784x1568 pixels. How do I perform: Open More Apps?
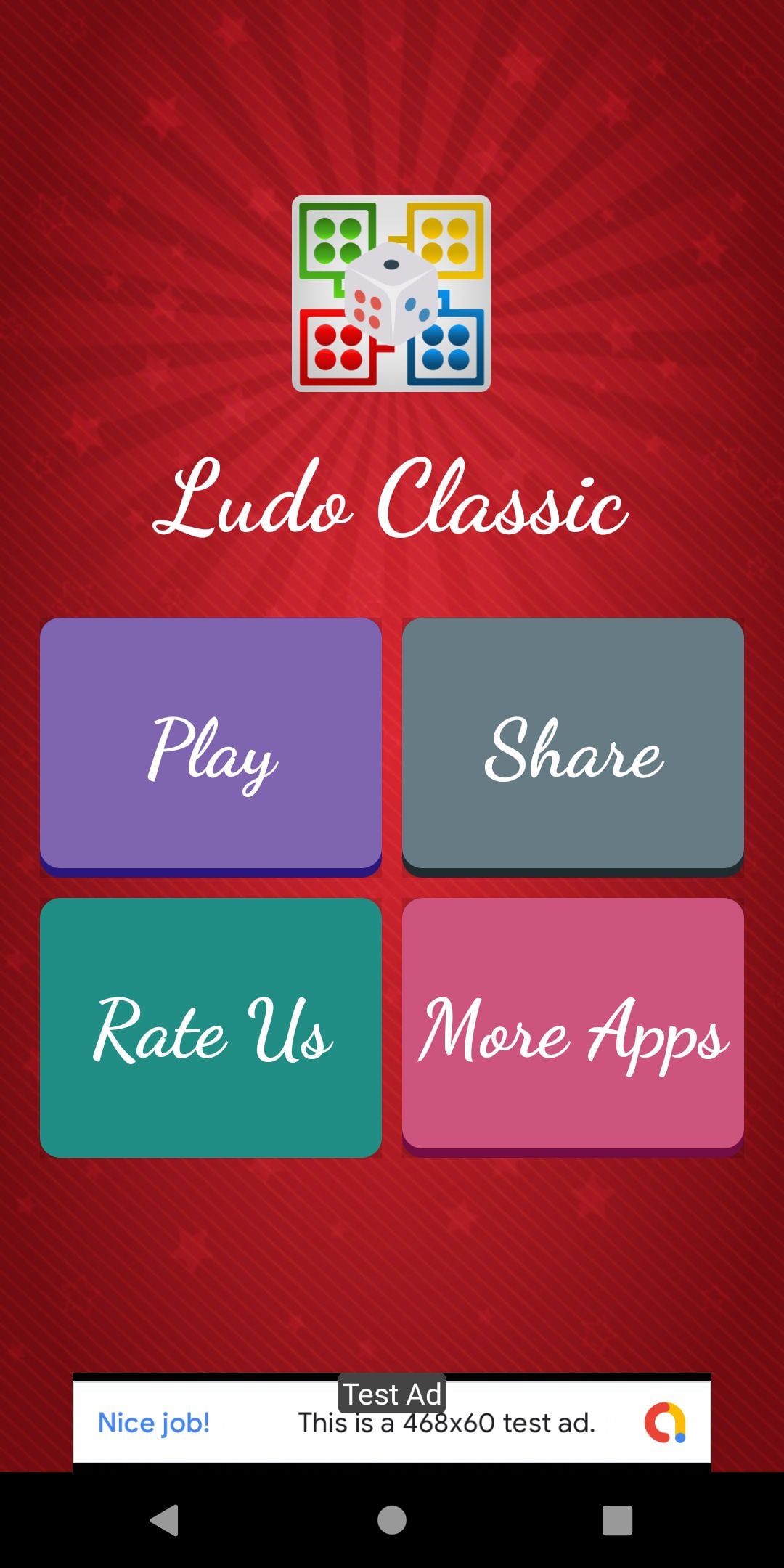point(573,1026)
